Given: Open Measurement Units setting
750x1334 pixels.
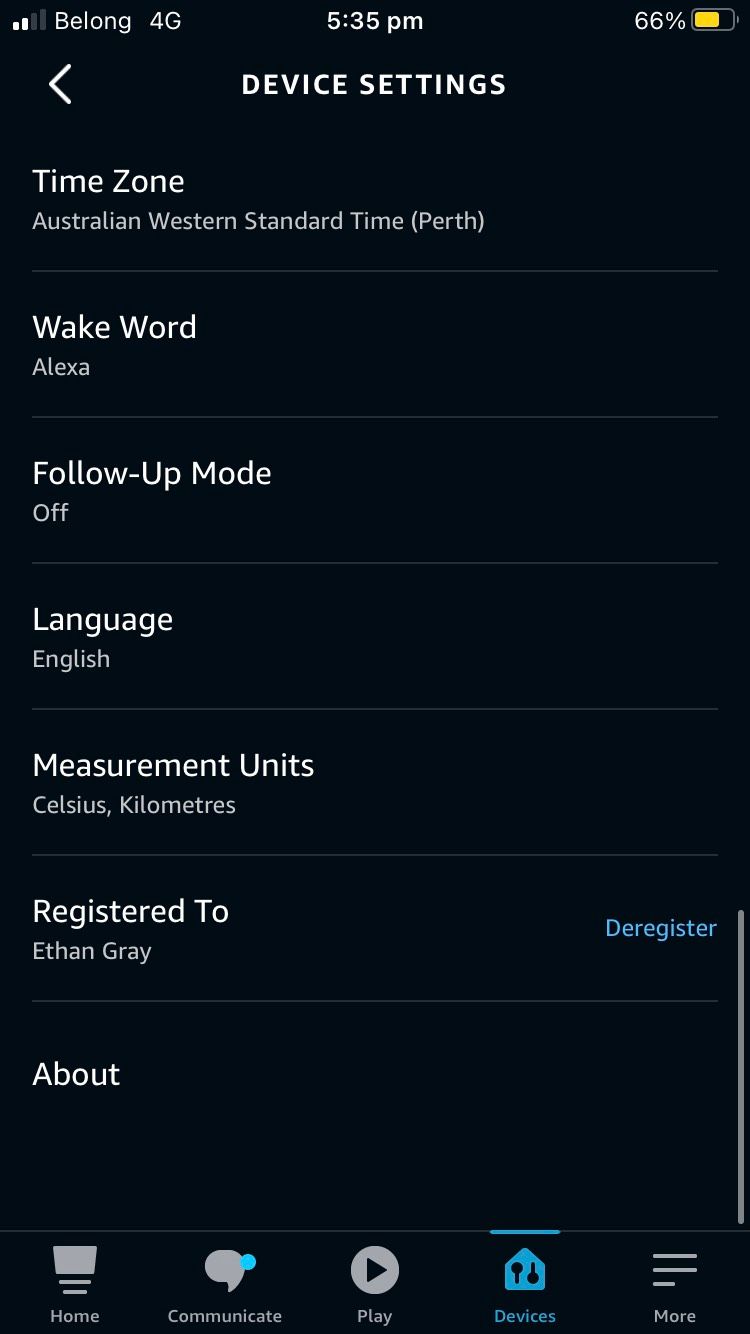Looking at the screenshot, I should [x=374, y=783].
